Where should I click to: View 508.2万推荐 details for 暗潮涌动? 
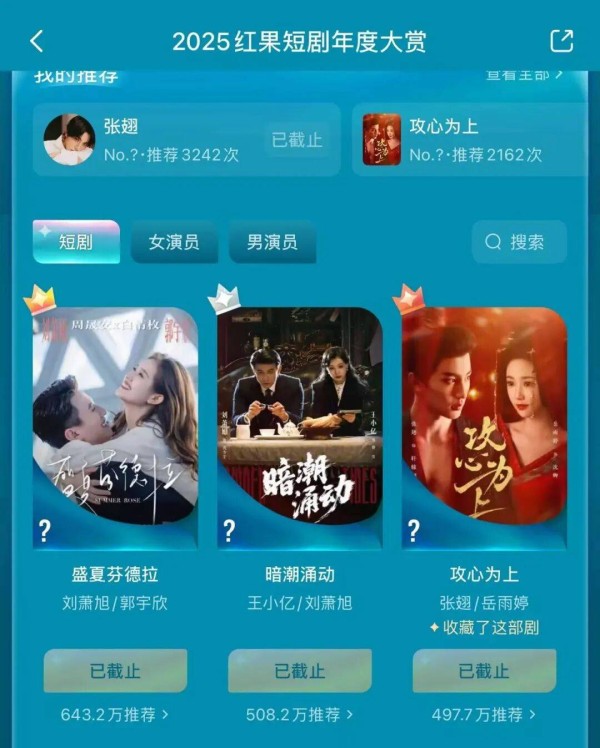coord(300,715)
